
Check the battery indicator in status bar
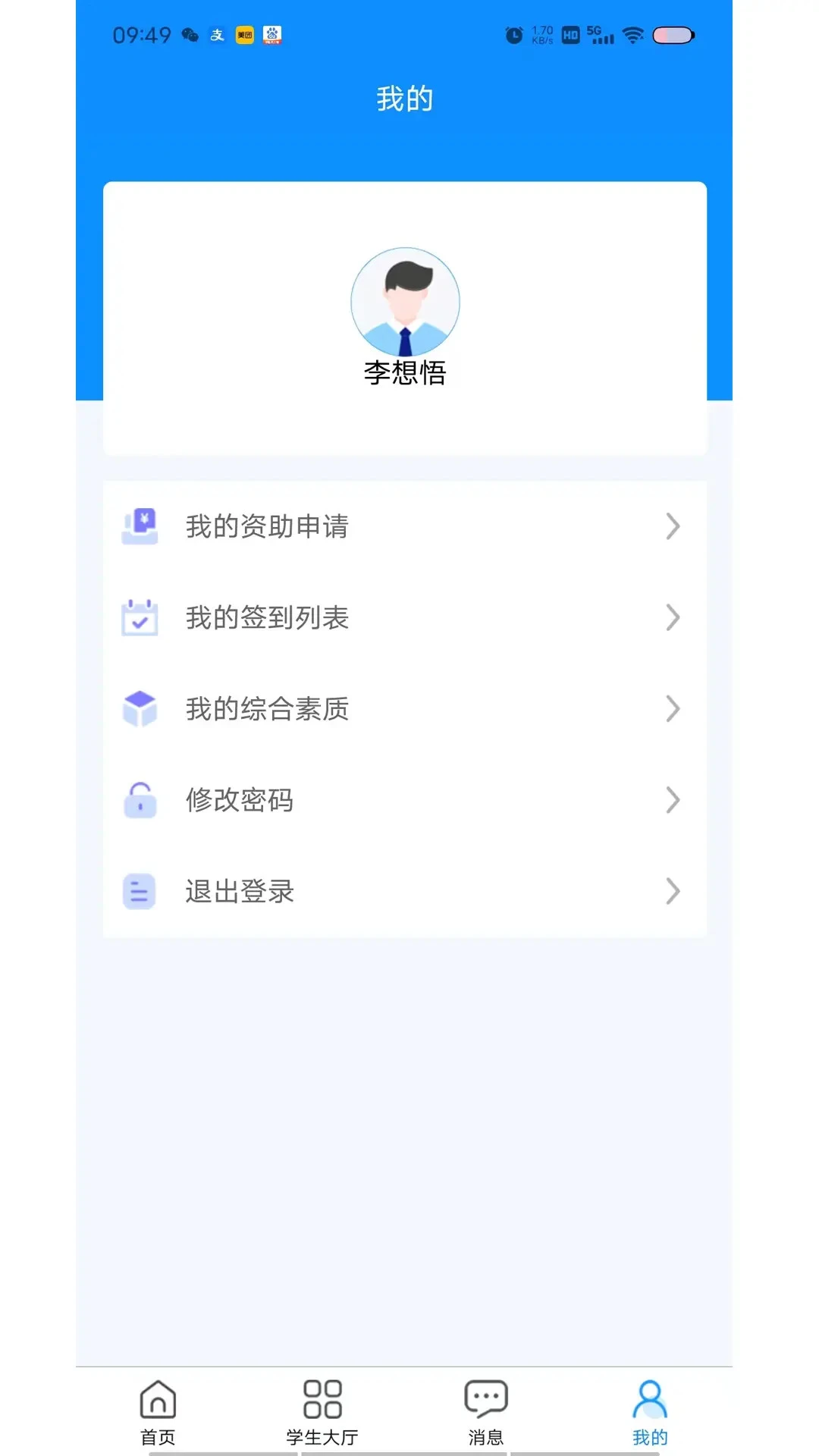tap(672, 34)
